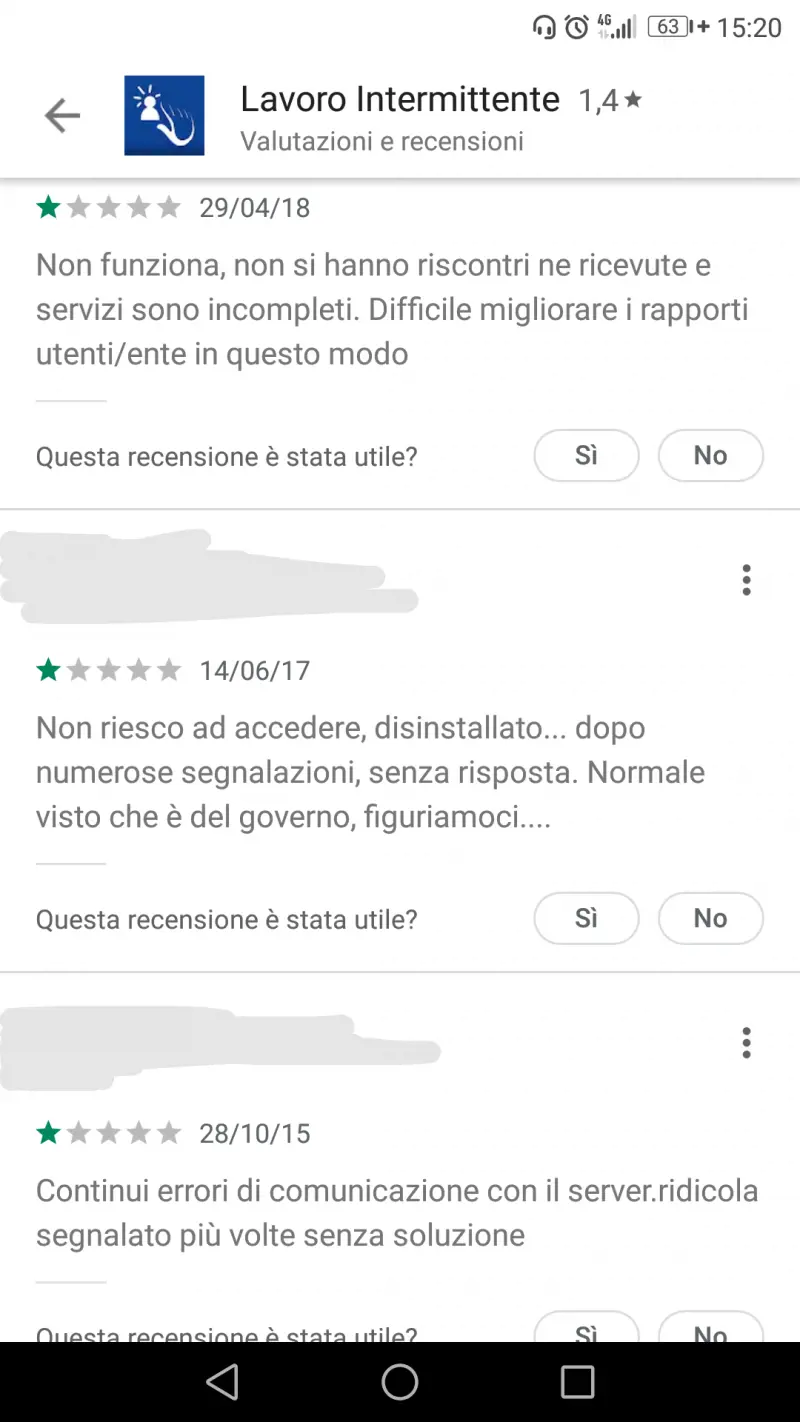Screen dimensions: 800x1422
Task: Mark the 14/06/17 review helpful with Sì
Action: pos(586,918)
